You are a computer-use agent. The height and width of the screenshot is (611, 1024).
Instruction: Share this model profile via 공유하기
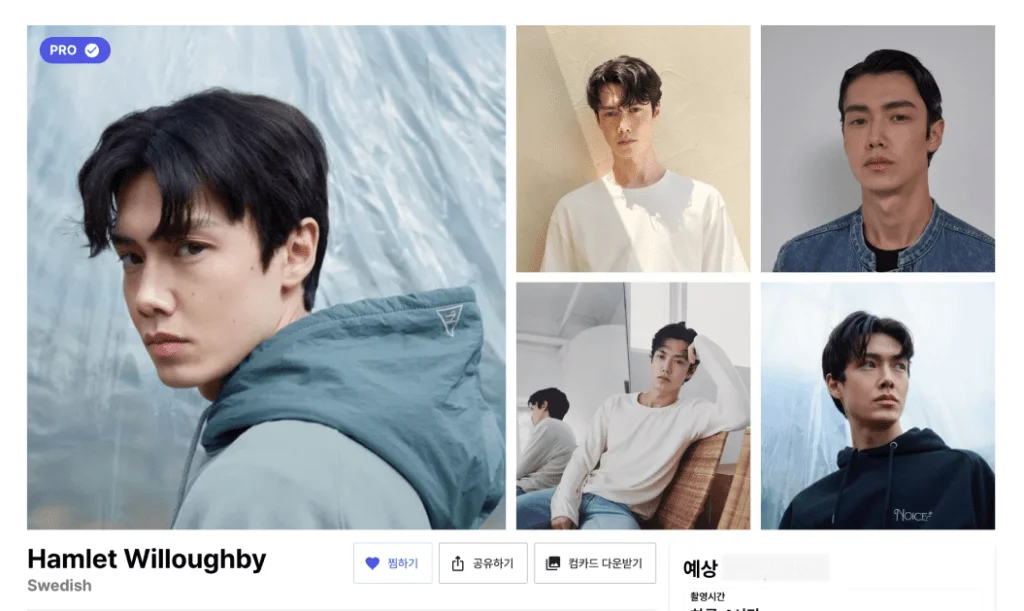pyautogui.click(x=483, y=563)
